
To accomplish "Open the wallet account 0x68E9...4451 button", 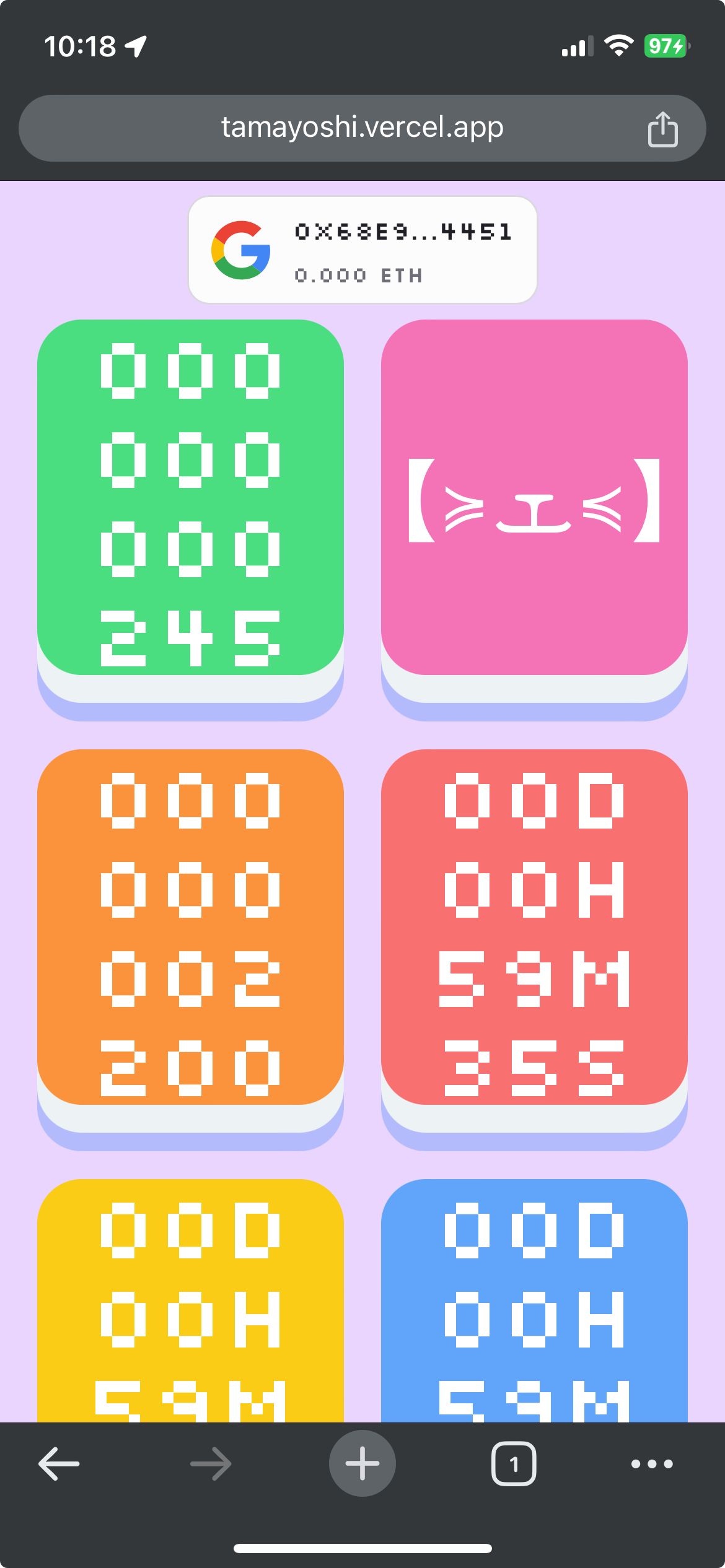I will click(x=362, y=250).
